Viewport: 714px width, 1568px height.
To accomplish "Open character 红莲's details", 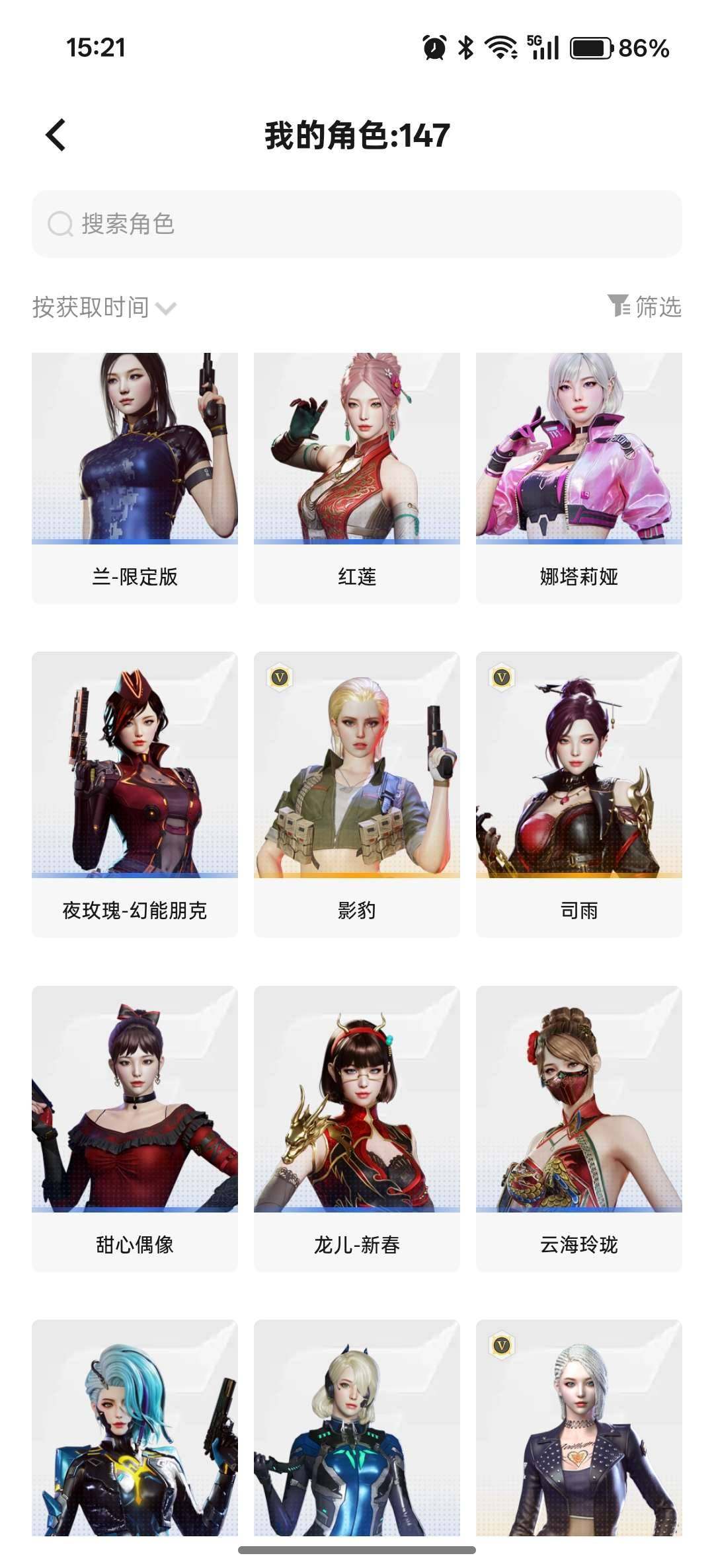I will (x=356, y=476).
